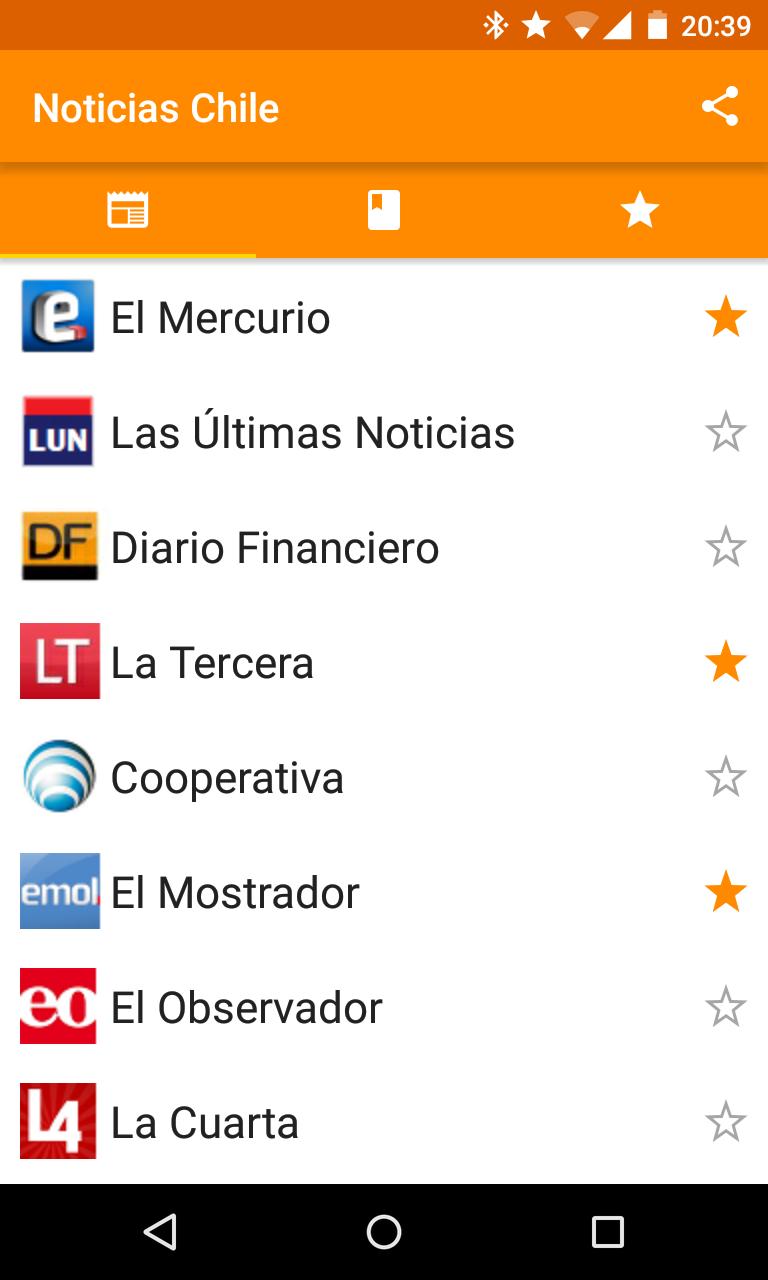Select the LUN logo for Las Últimas Noticias
768x1280 pixels.
tap(57, 431)
